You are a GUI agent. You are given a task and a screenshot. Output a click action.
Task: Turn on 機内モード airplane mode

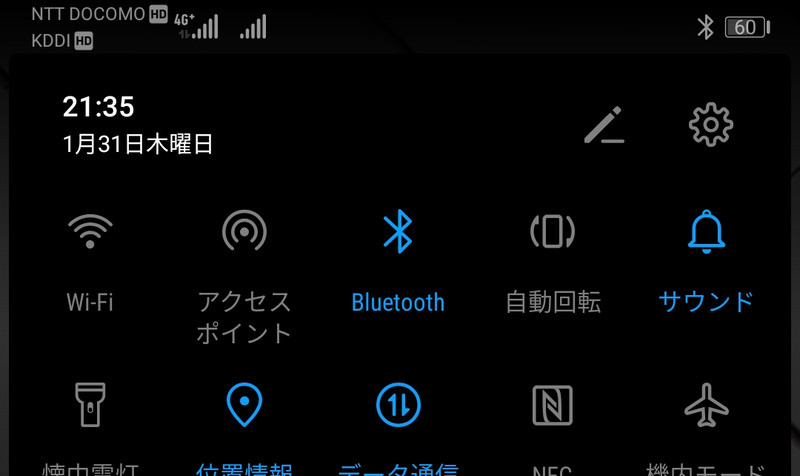(706, 406)
